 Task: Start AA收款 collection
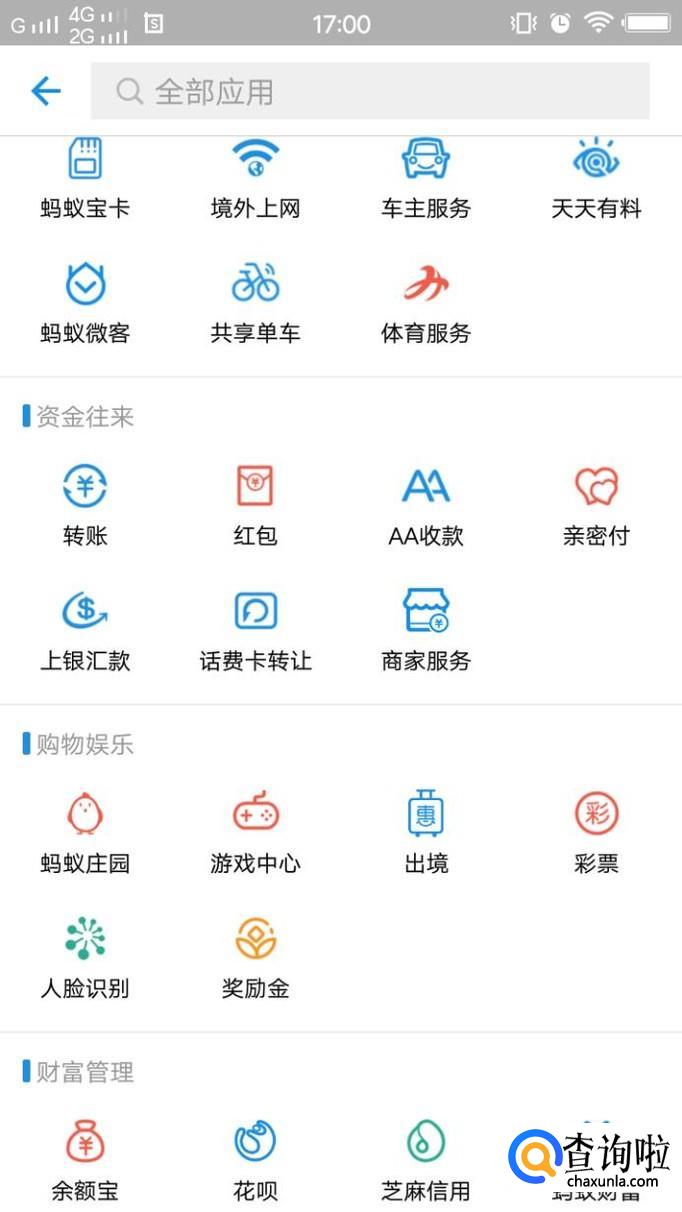point(426,507)
